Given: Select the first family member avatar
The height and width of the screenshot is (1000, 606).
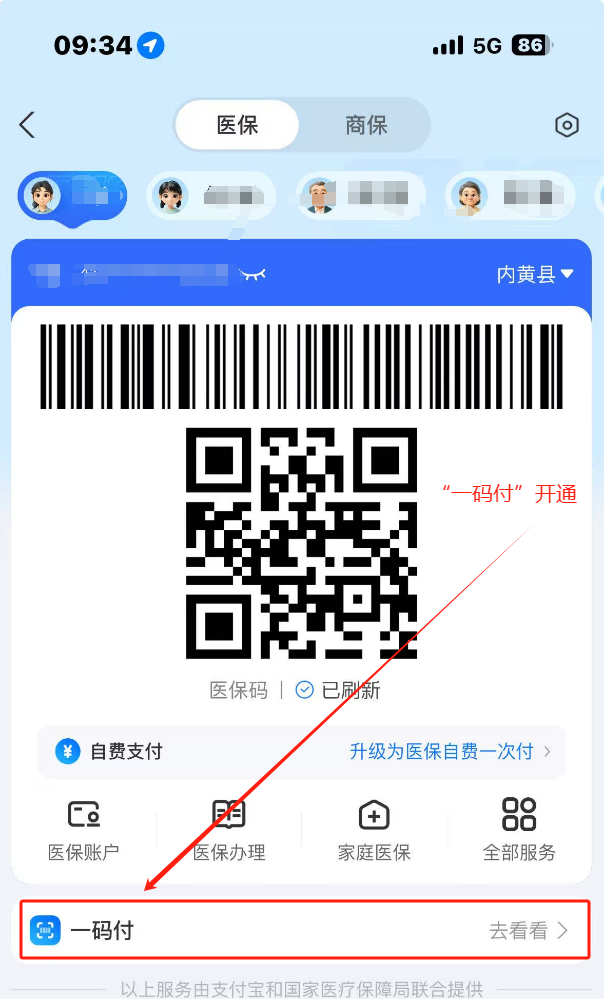Looking at the screenshot, I should click(45, 194).
